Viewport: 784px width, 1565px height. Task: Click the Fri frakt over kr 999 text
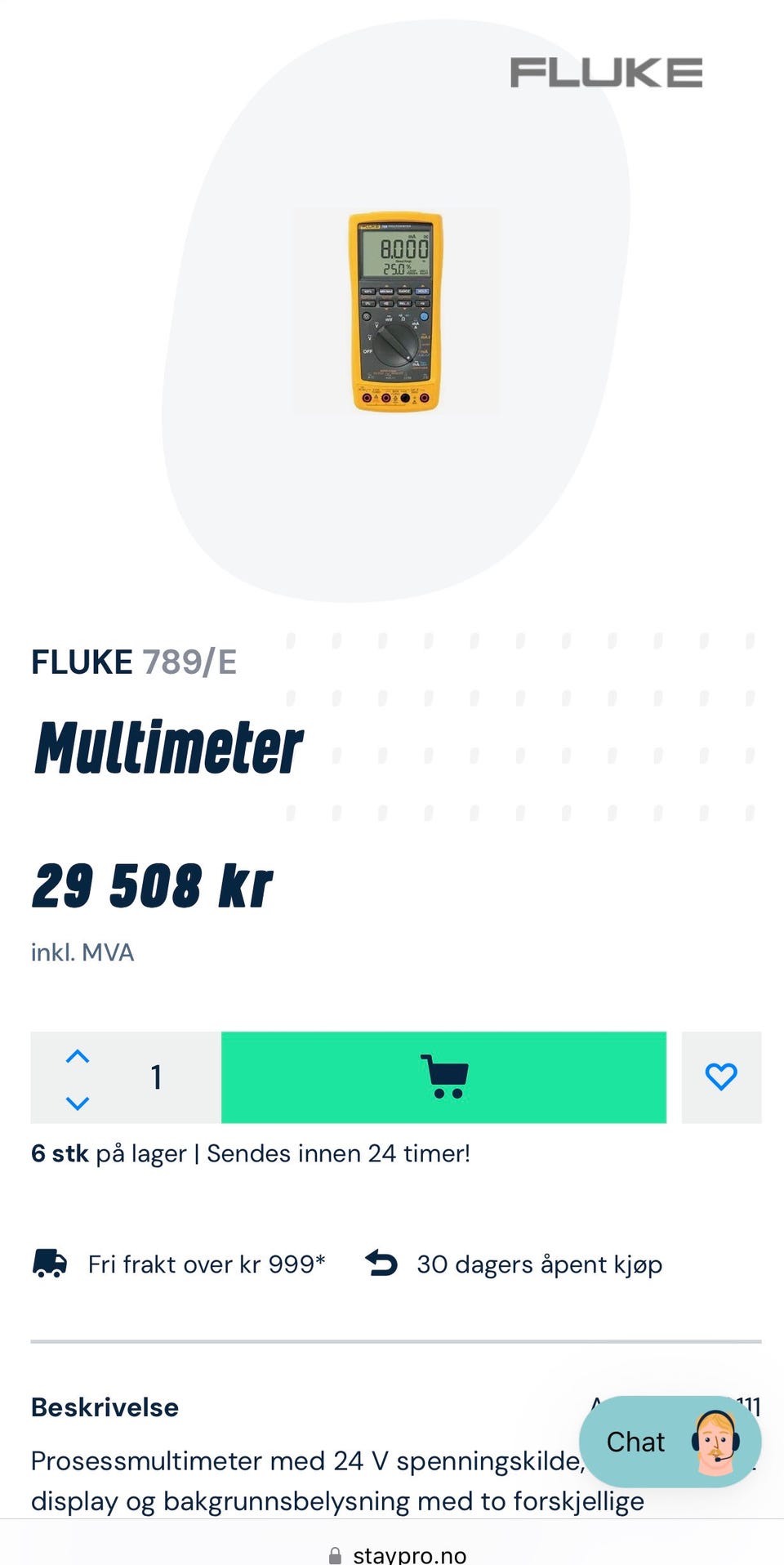coord(205,1264)
